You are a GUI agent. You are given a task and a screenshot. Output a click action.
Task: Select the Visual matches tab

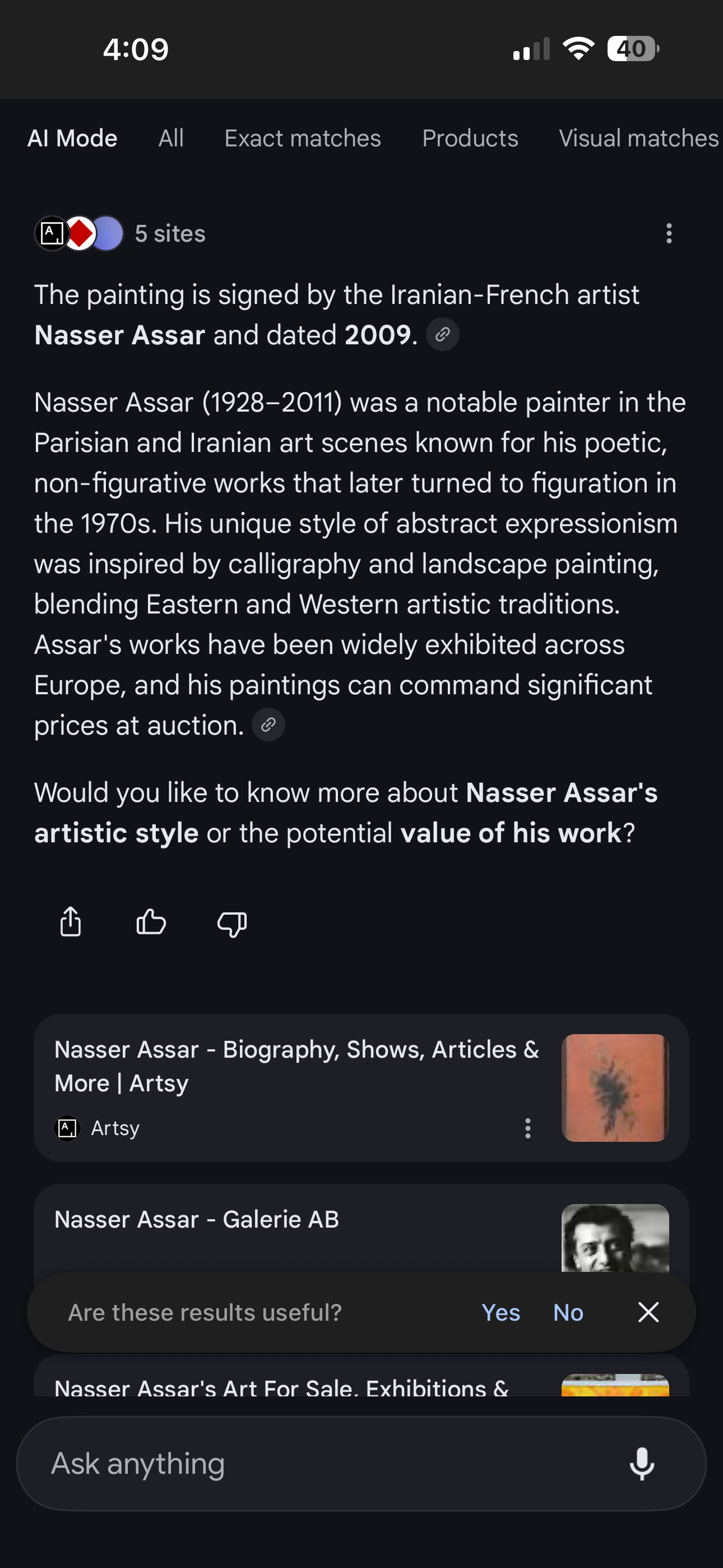point(638,138)
